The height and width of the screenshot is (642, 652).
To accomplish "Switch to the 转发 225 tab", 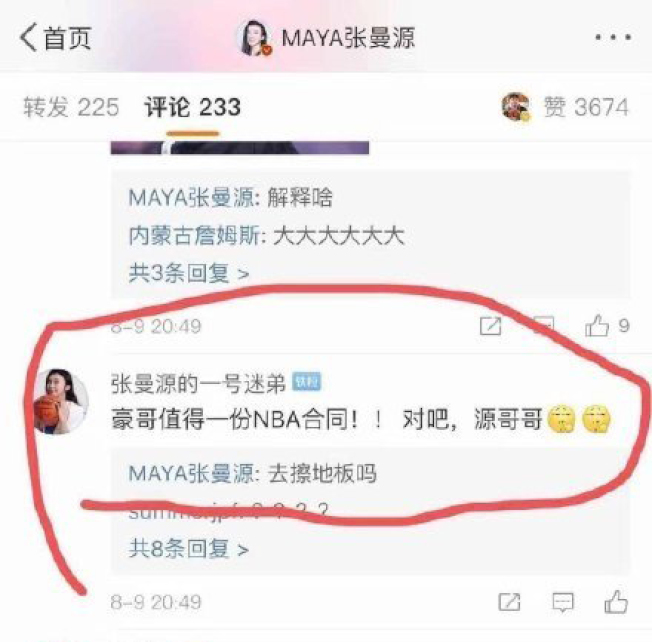I will tap(70, 107).
